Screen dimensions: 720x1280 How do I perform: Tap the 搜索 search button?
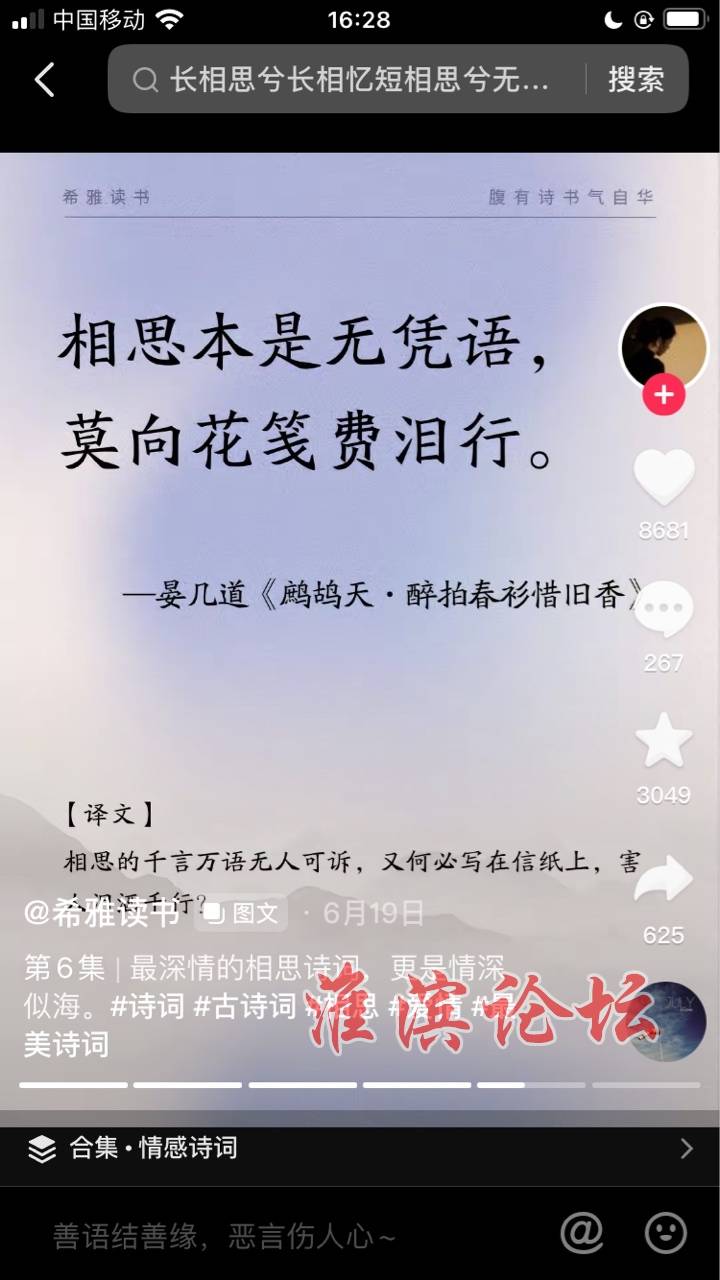click(636, 80)
